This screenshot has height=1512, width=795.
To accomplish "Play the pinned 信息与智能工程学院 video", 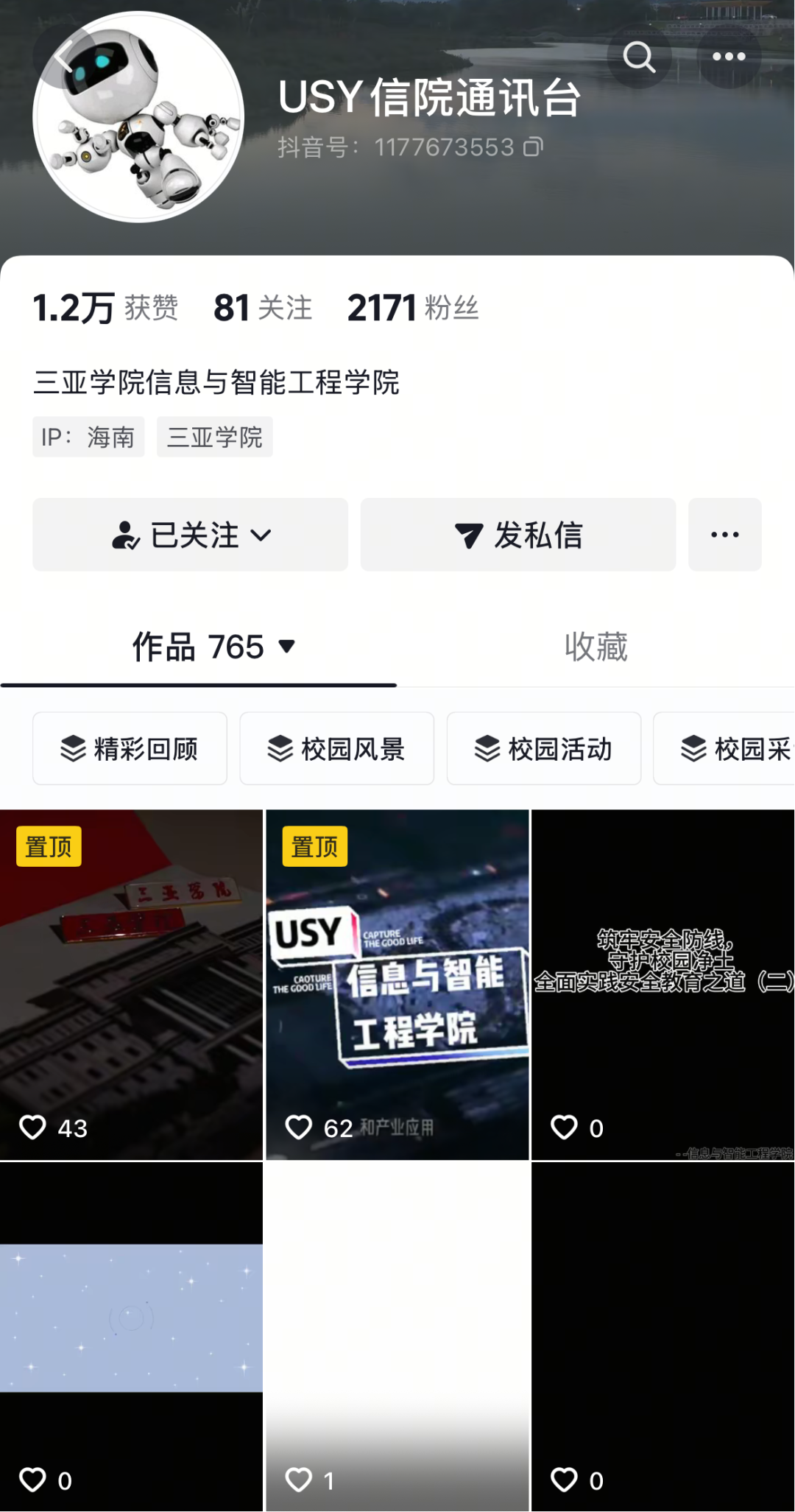I will [x=397, y=985].
